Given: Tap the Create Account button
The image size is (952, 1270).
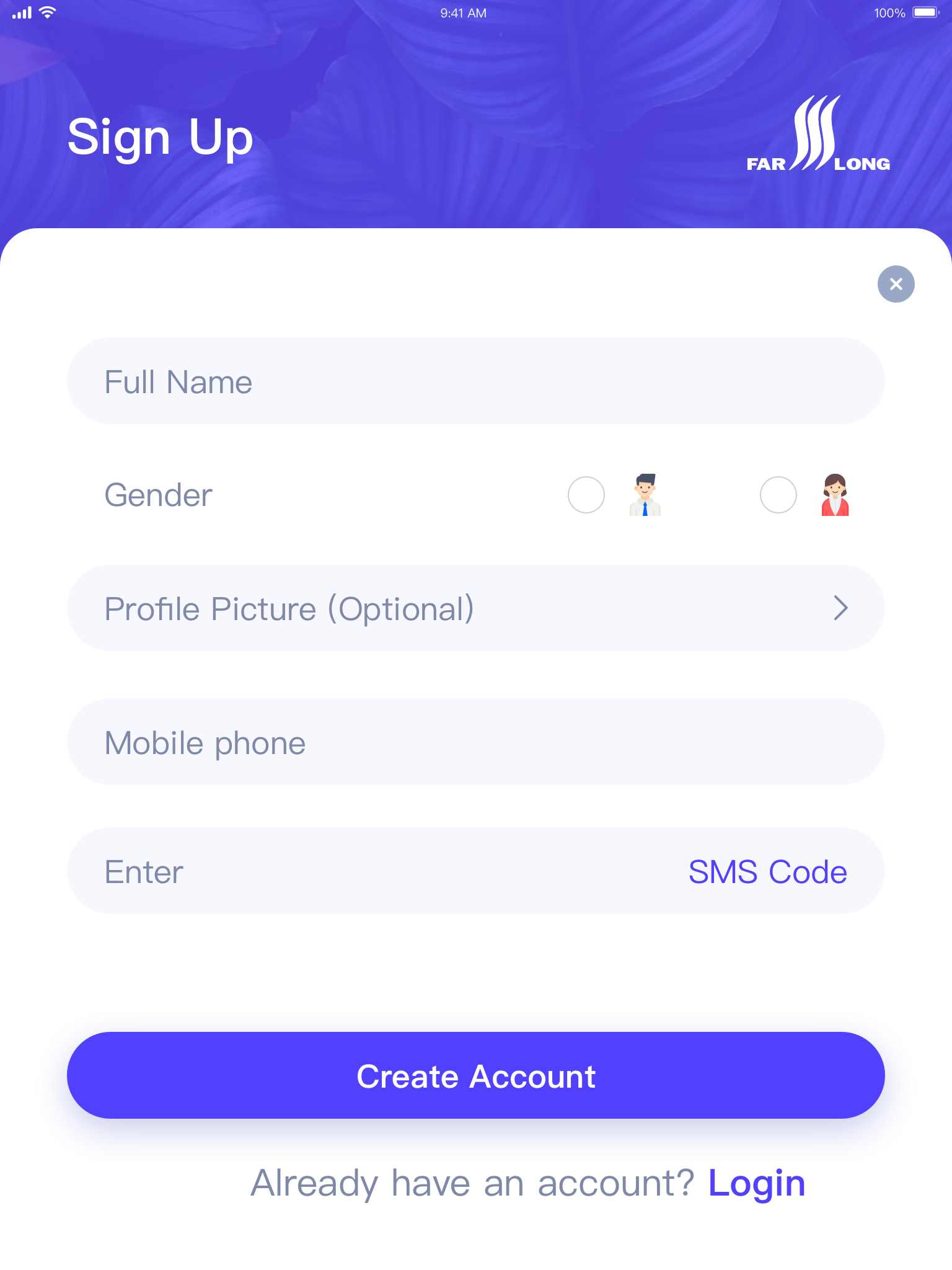Looking at the screenshot, I should point(475,1076).
